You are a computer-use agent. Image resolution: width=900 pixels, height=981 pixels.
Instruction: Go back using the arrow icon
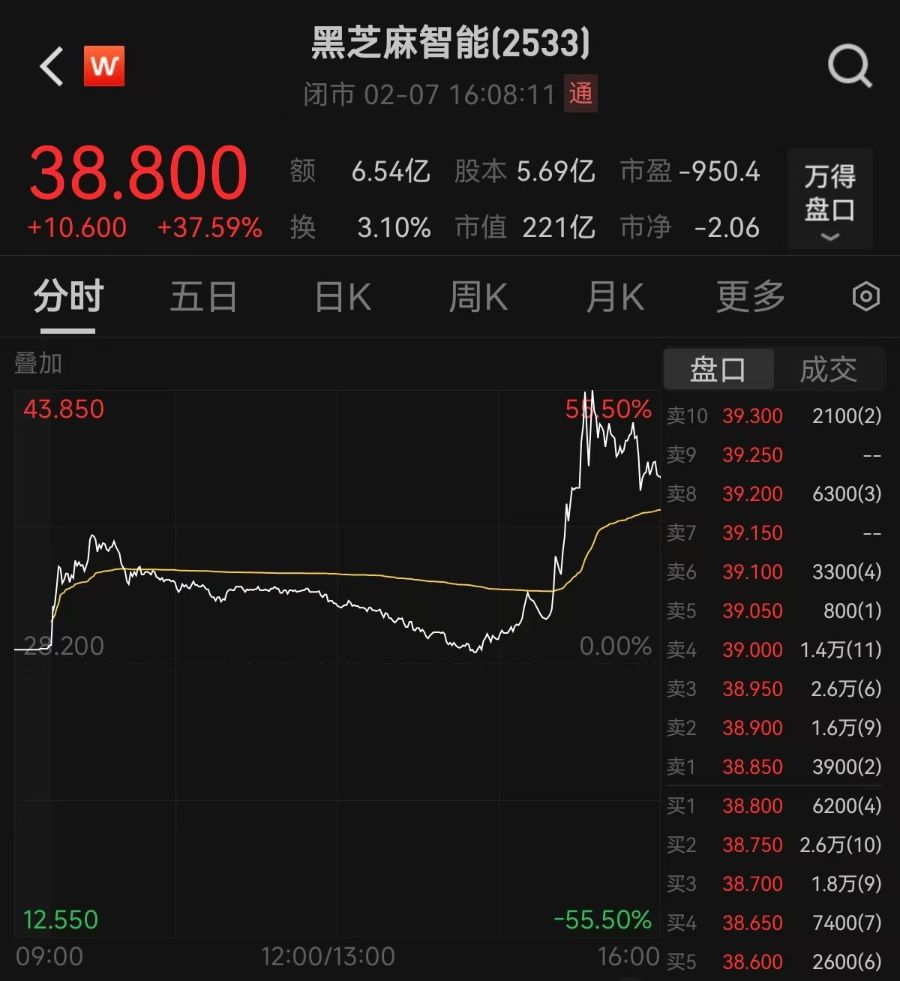pyautogui.click(x=51, y=67)
